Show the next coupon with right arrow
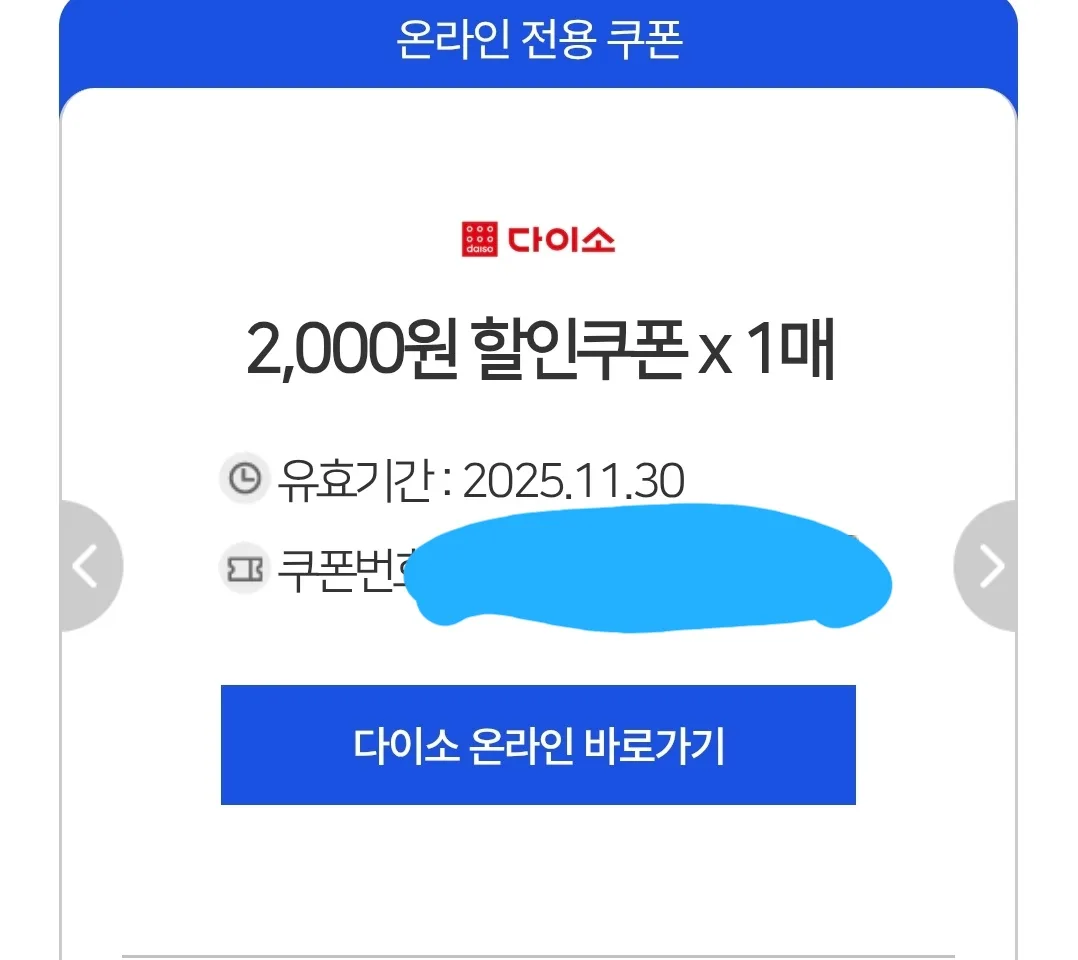Screen dimensions: 1078x960 (990, 567)
